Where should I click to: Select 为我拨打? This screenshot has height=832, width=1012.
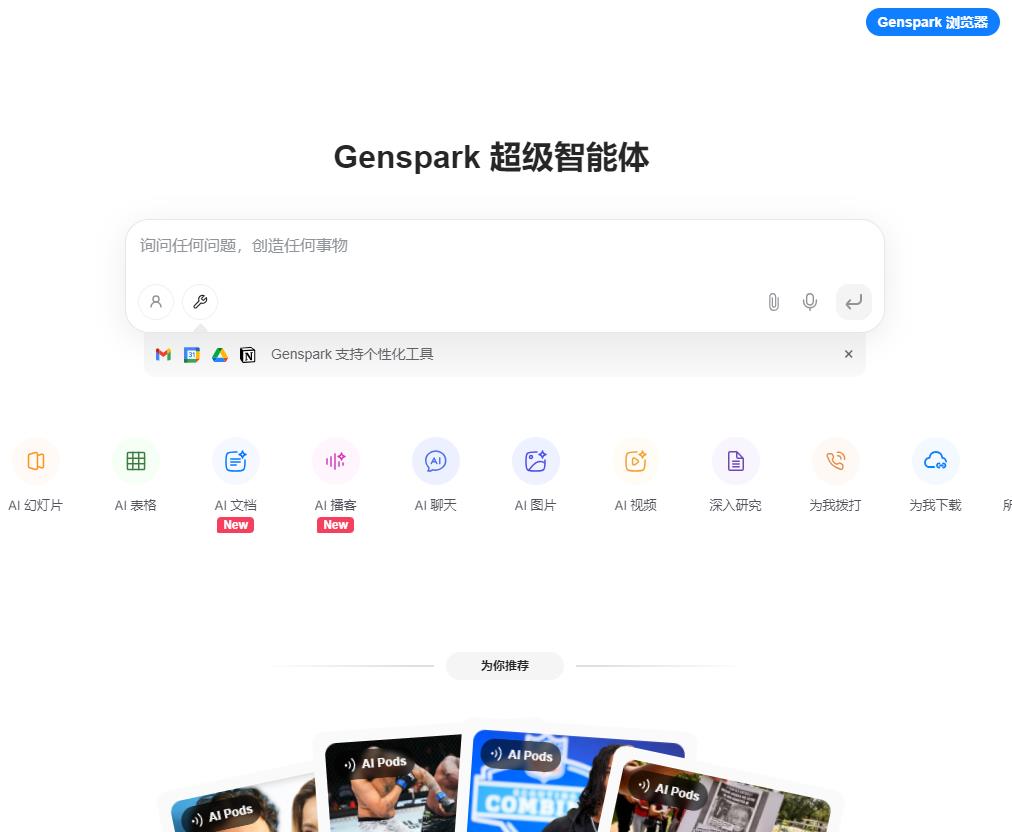(836, 461)
